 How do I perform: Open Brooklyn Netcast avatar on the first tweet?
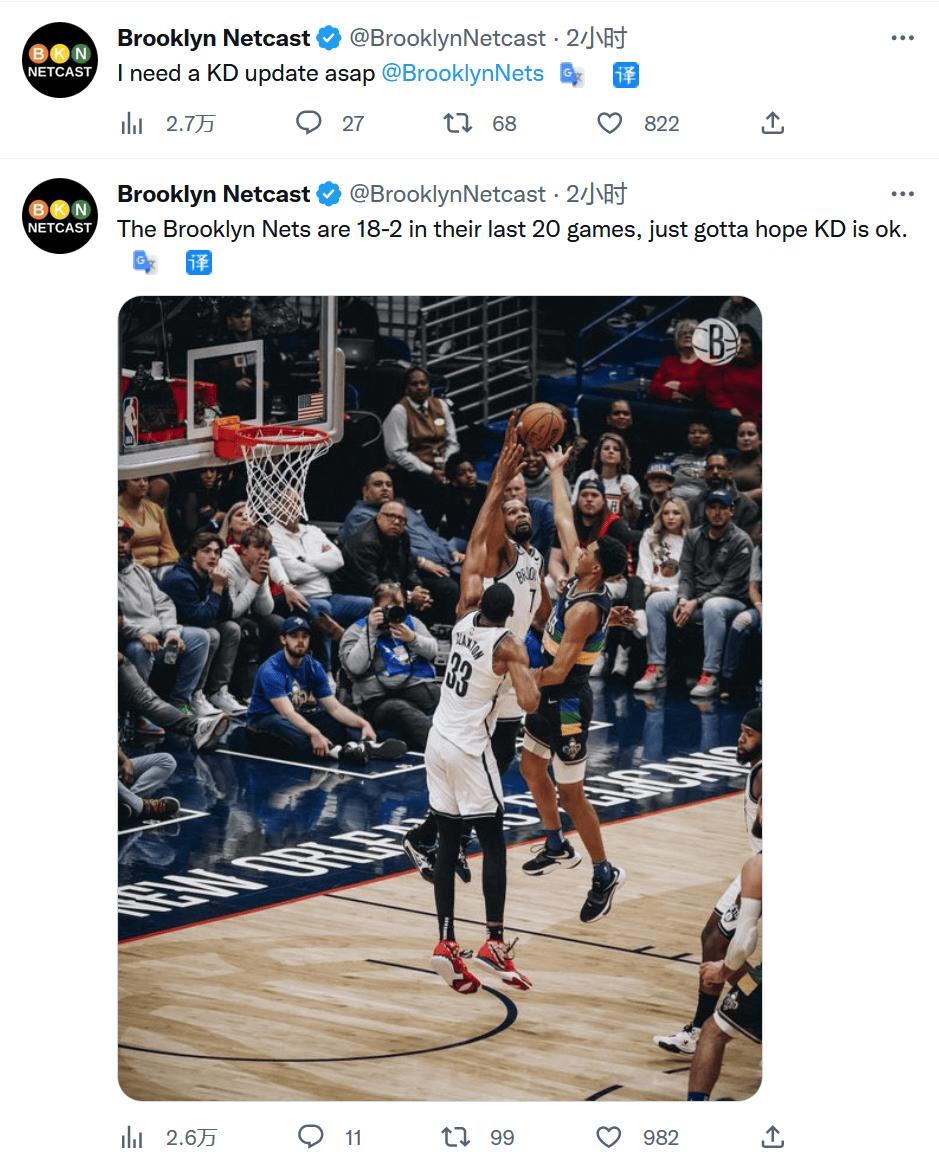point(60,60)
